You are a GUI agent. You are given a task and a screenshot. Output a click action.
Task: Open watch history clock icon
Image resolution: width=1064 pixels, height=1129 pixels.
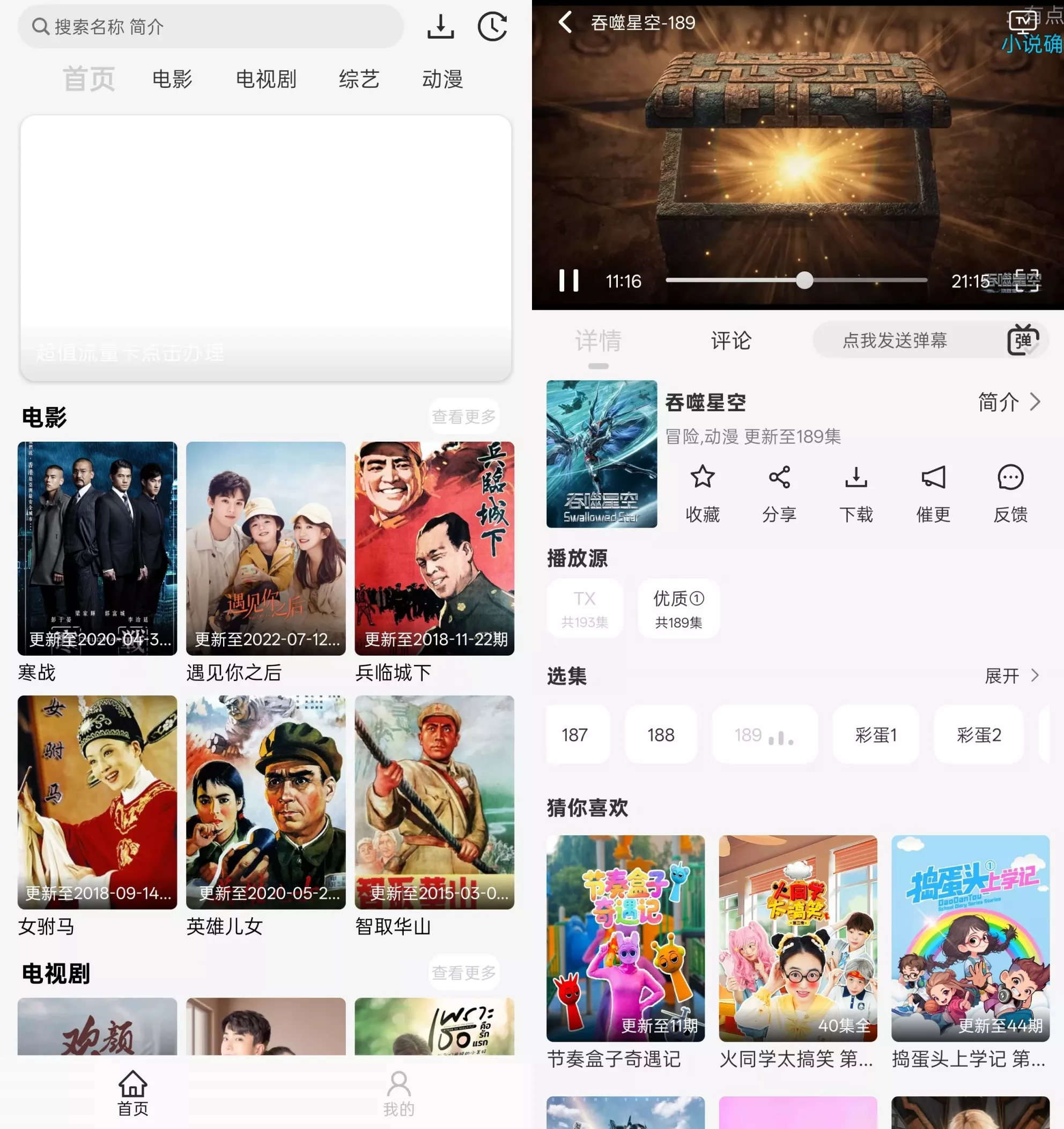point(492,27)
